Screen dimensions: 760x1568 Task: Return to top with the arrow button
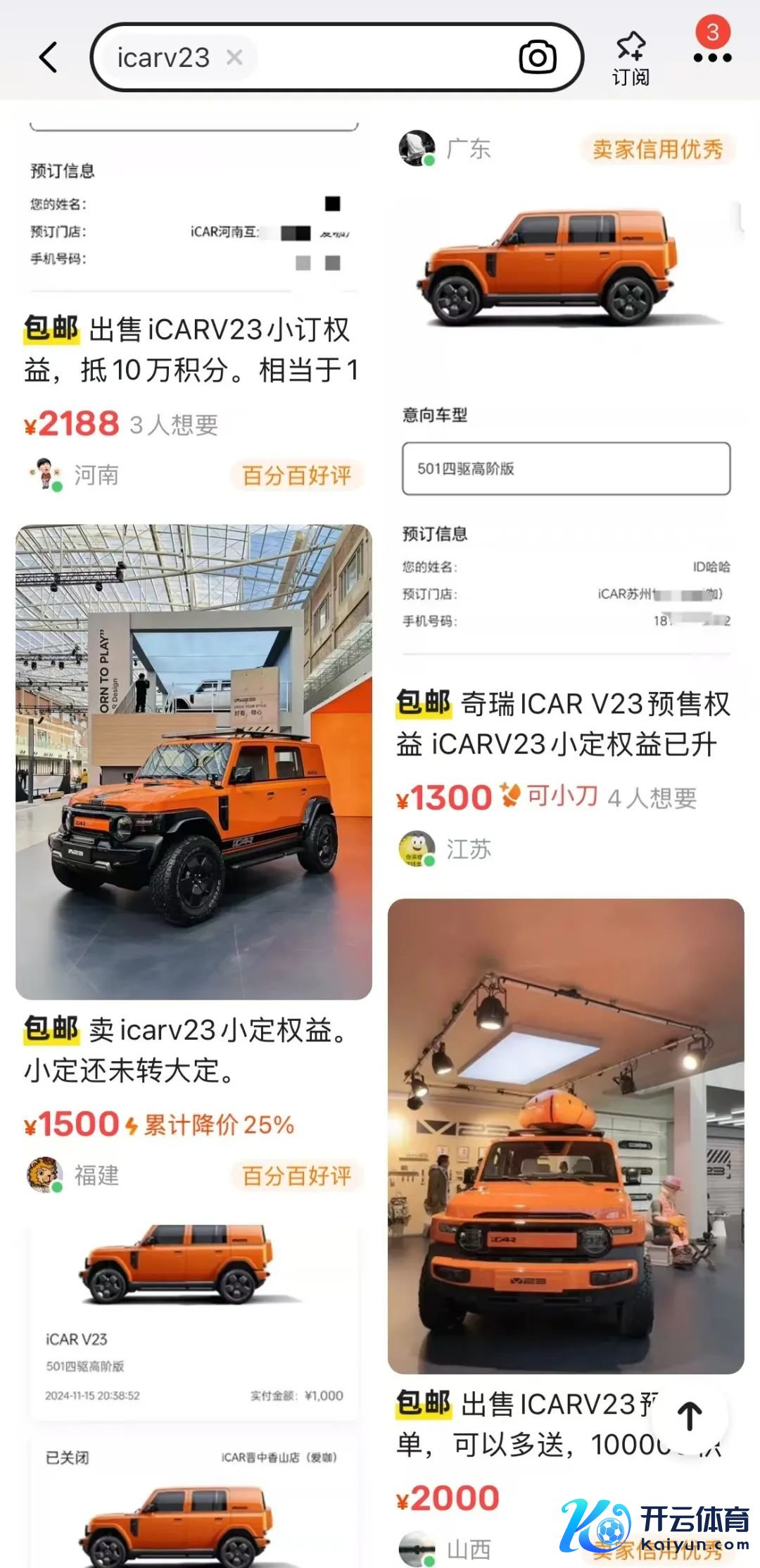690,1417
